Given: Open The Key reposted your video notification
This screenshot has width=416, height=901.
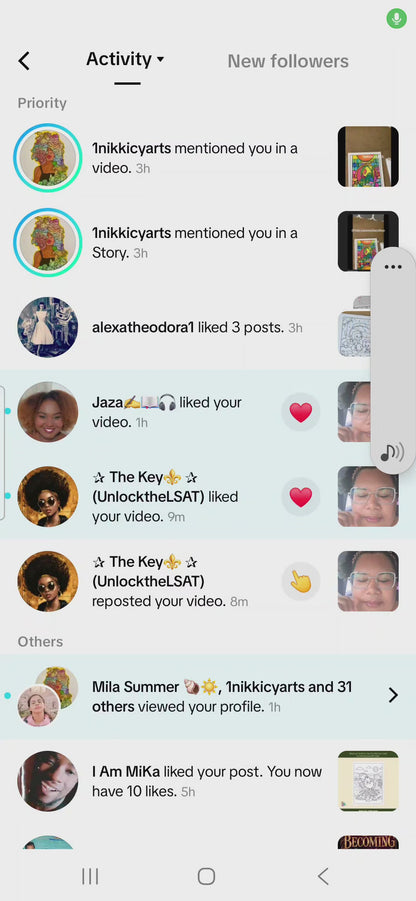Looking at the screenshot, I should [208, 581].
